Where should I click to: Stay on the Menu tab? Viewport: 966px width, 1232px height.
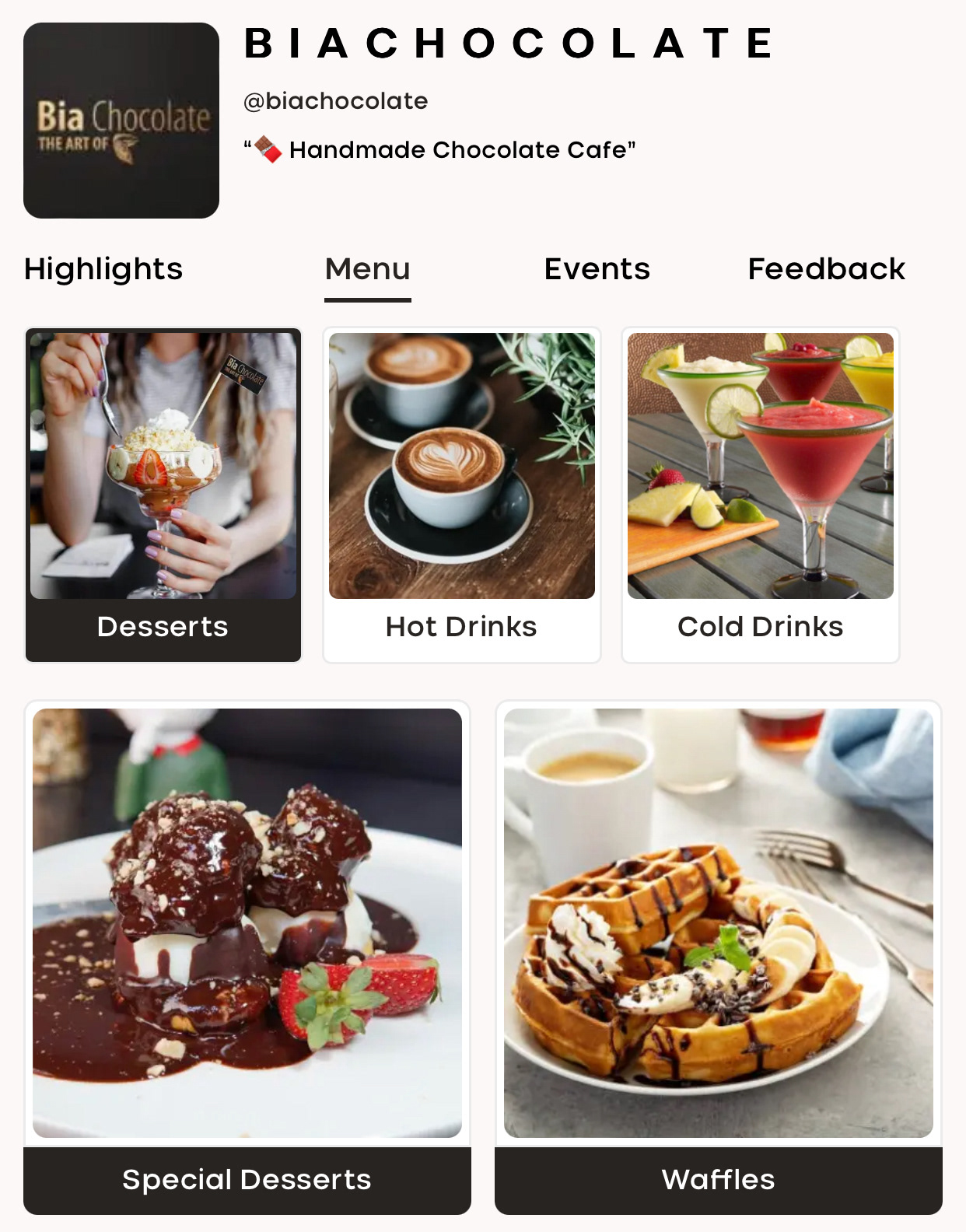pyautogui.click(x=367, y=270)
